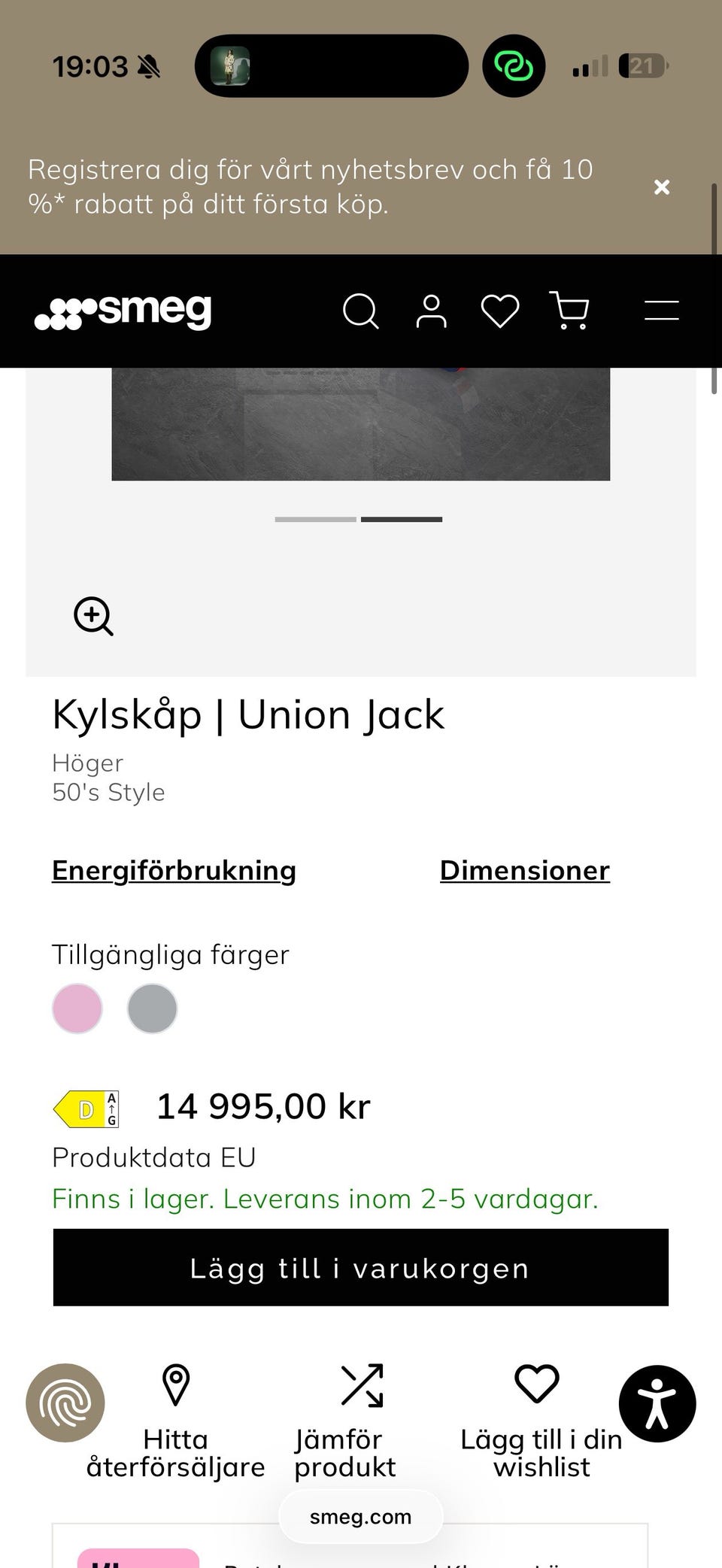Screen dimensions: 722x1568
Task: Open the accessibility options icon
Action: tap(657, 1403)
